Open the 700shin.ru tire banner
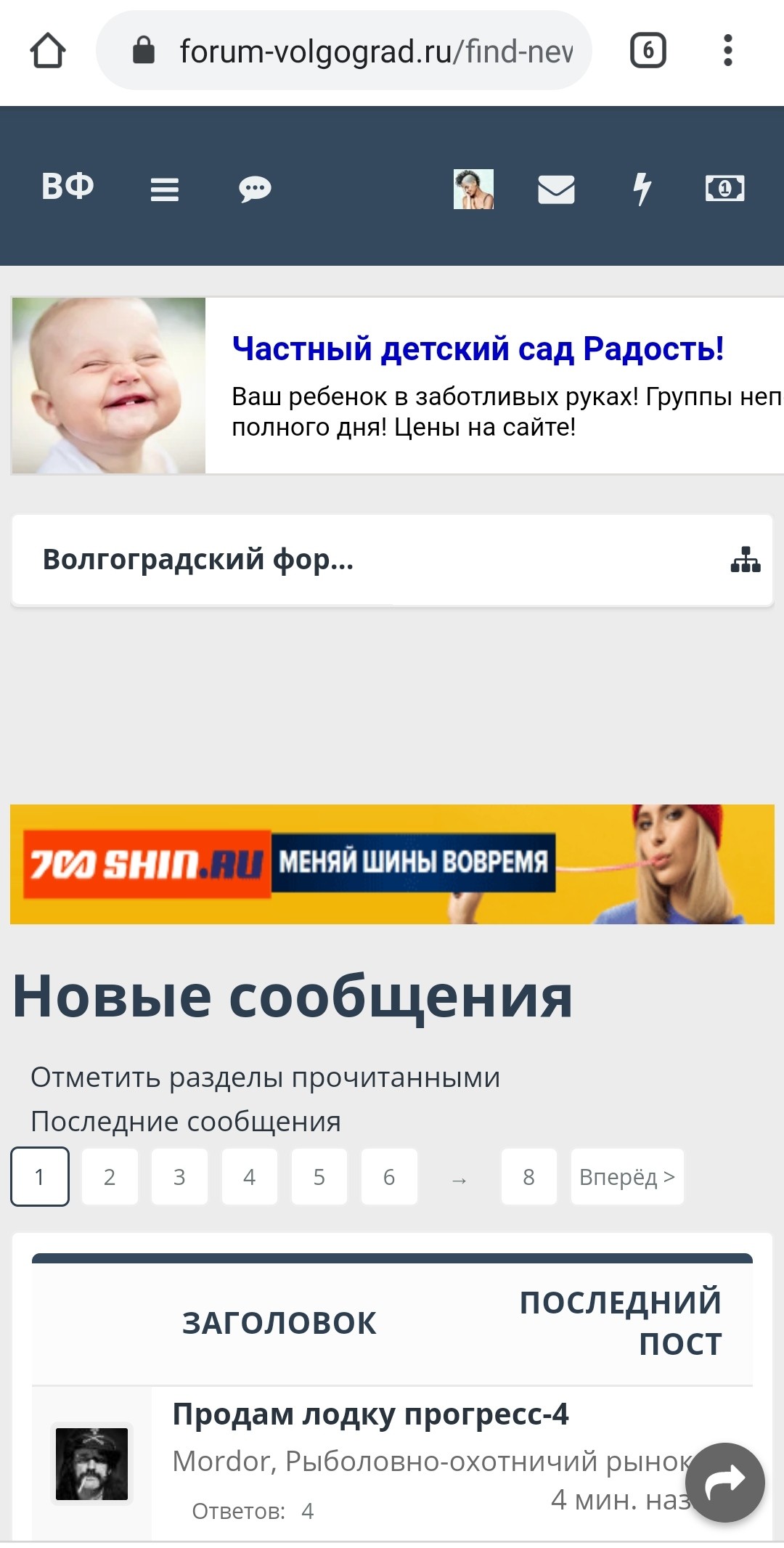 coord(392,864)
